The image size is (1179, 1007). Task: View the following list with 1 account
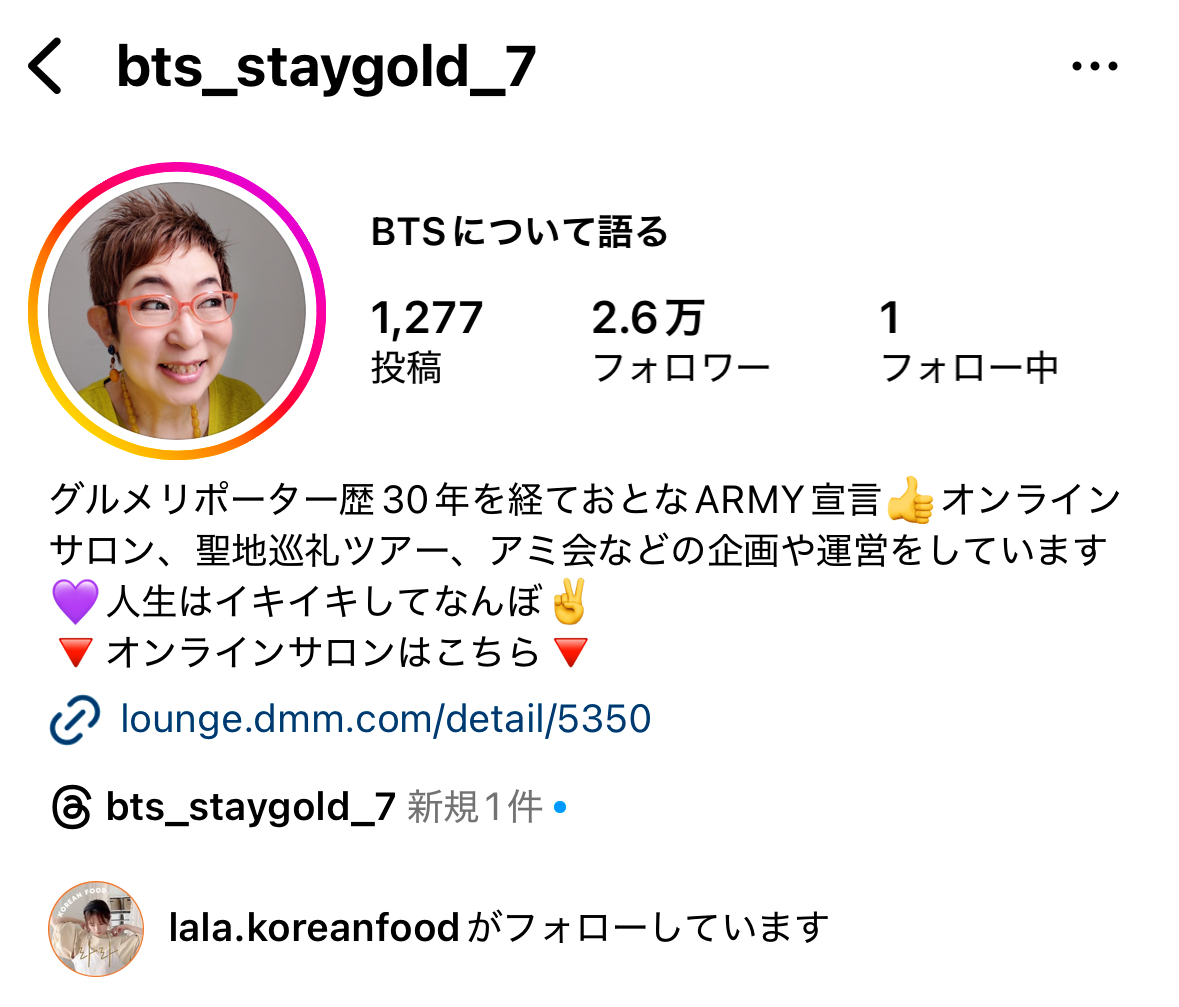coord(968,341)
